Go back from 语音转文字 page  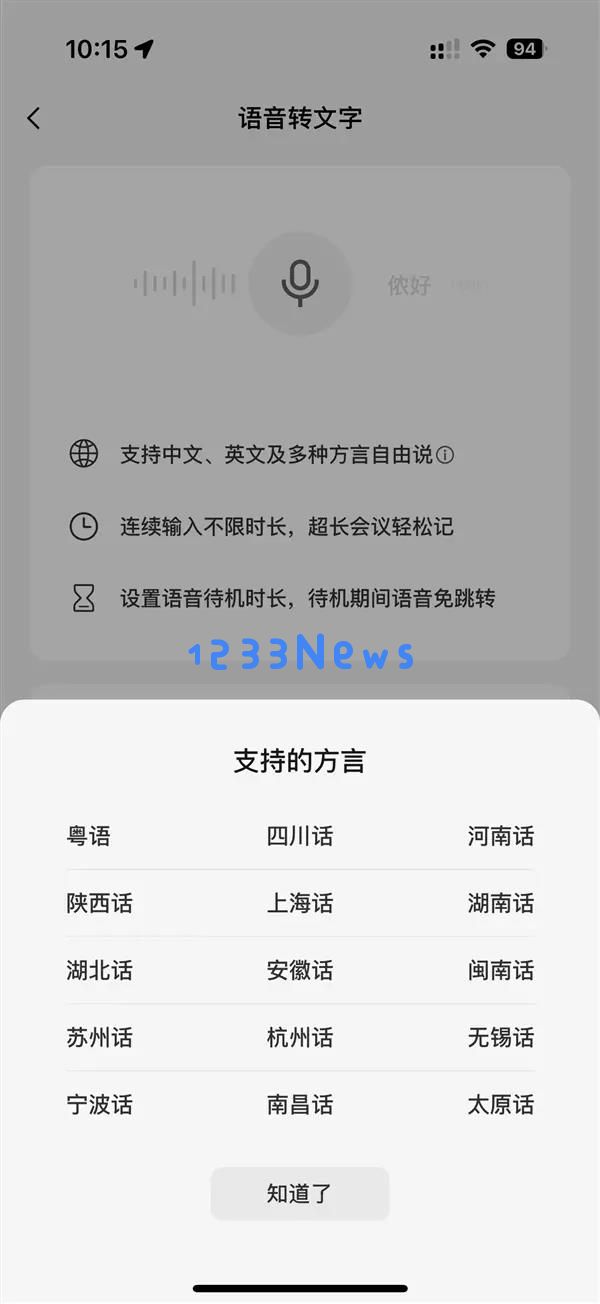pos(34,119)
